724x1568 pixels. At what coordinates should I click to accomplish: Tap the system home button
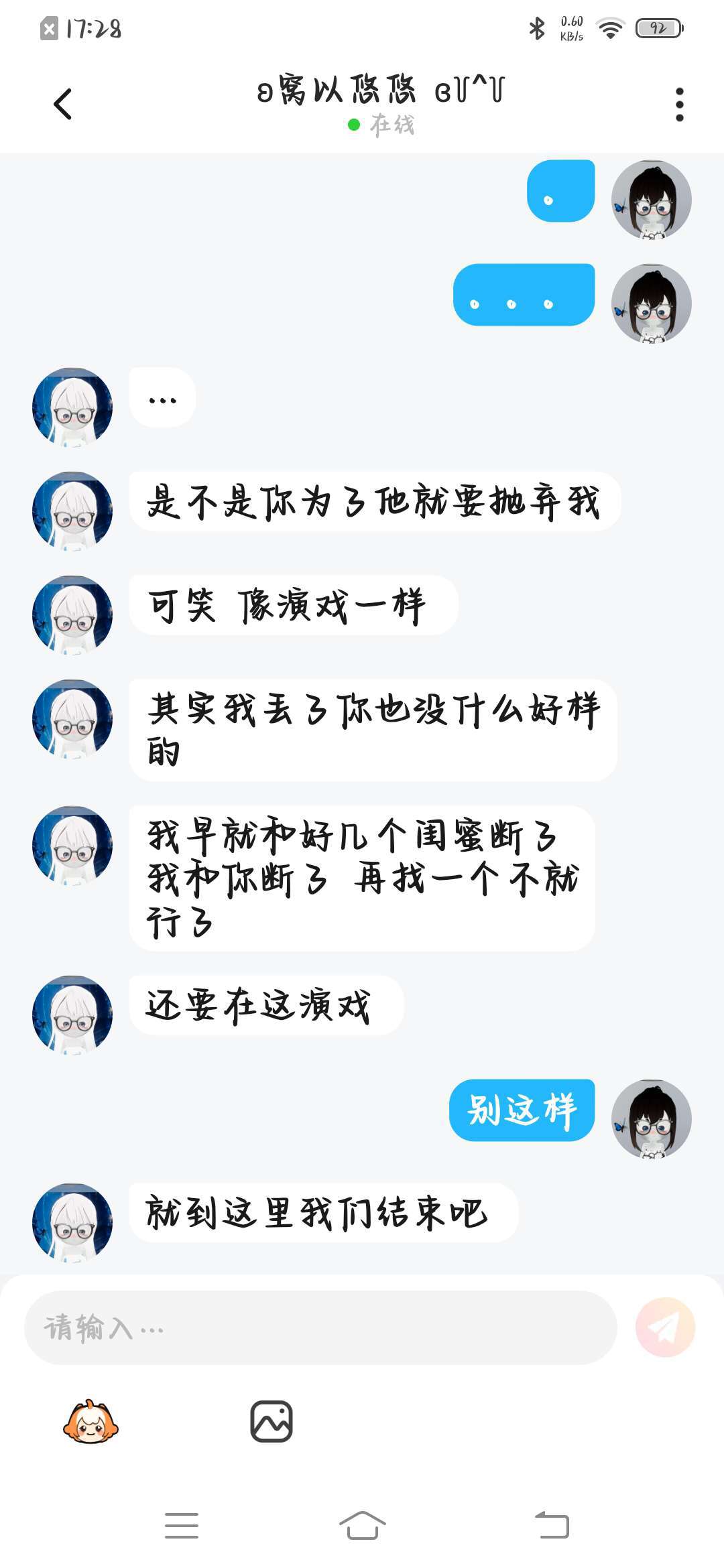point(362,1525)
